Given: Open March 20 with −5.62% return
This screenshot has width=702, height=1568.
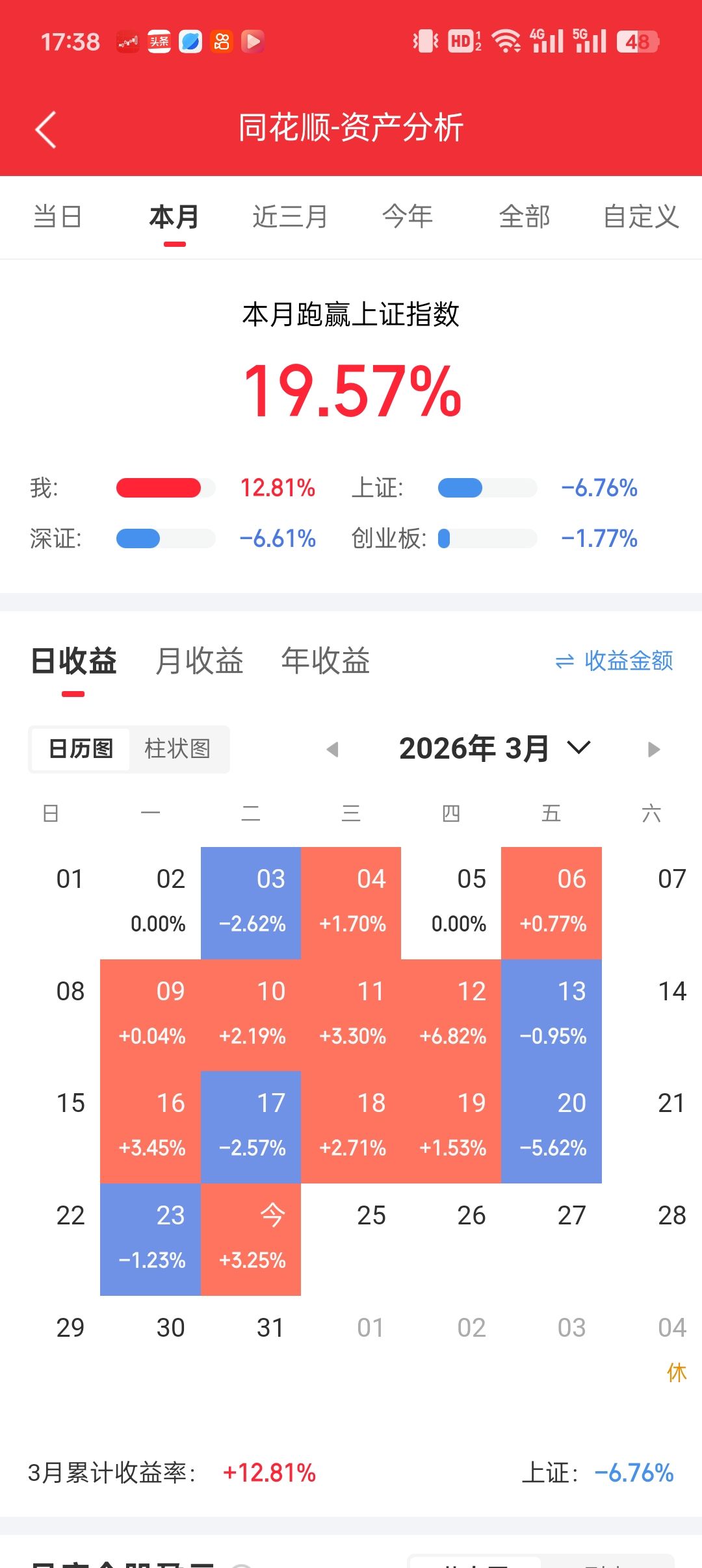Looking at the screenshot, I should click(552, 1126).
